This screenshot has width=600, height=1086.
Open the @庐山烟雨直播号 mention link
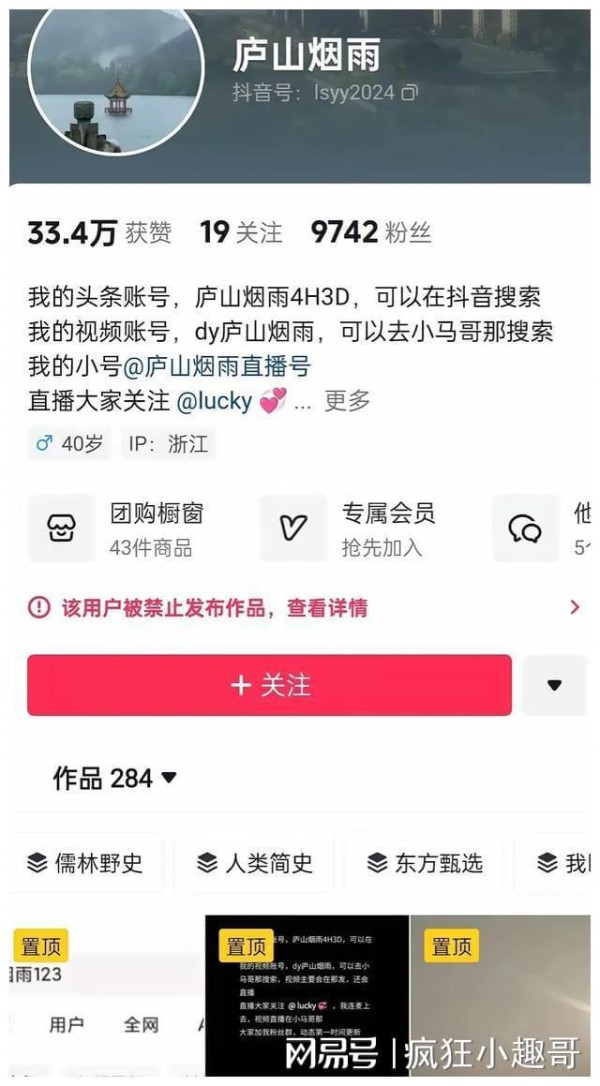(x=217, y=366)
